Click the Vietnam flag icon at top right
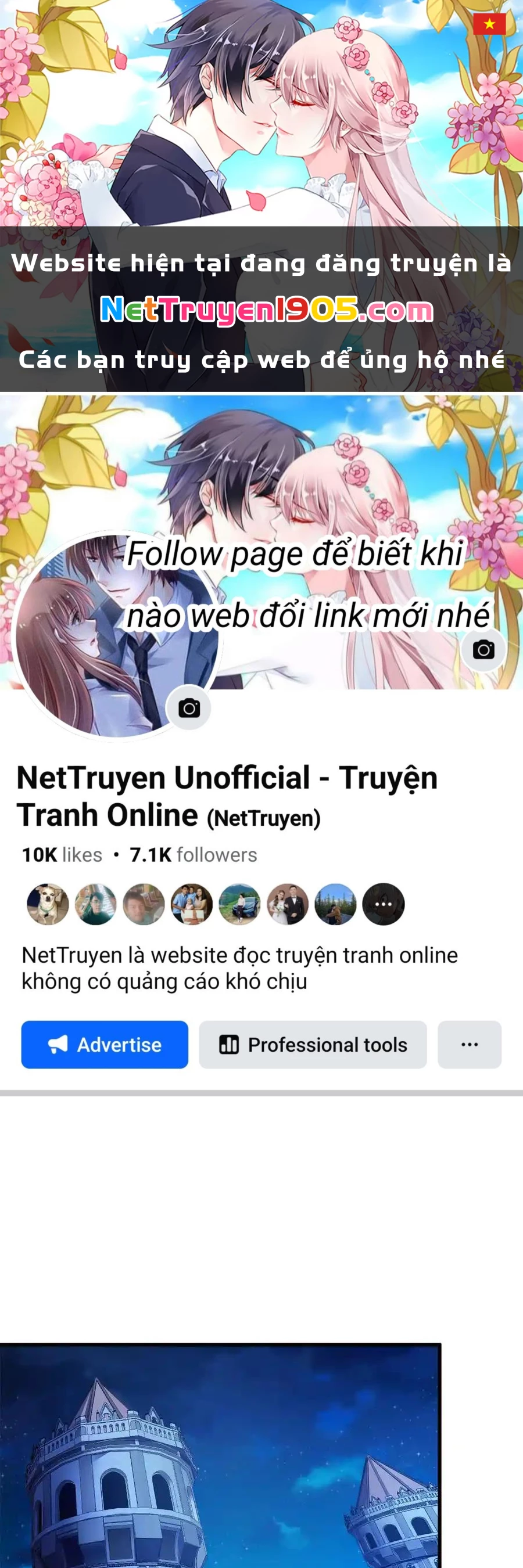This screenshot has width=523, height=1568. click(489, 25)
